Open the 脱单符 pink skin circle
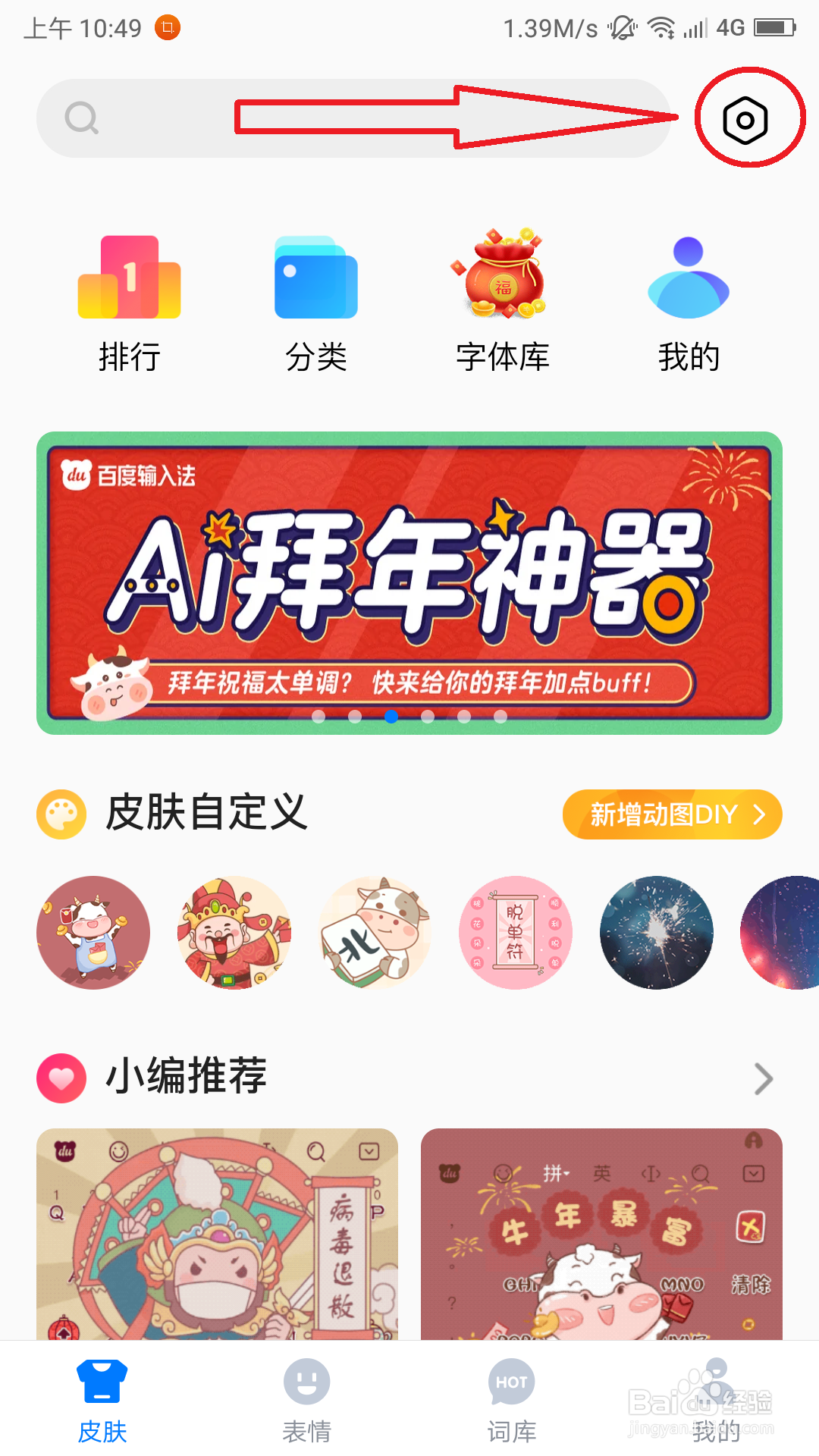 click(x=516, y=933)
